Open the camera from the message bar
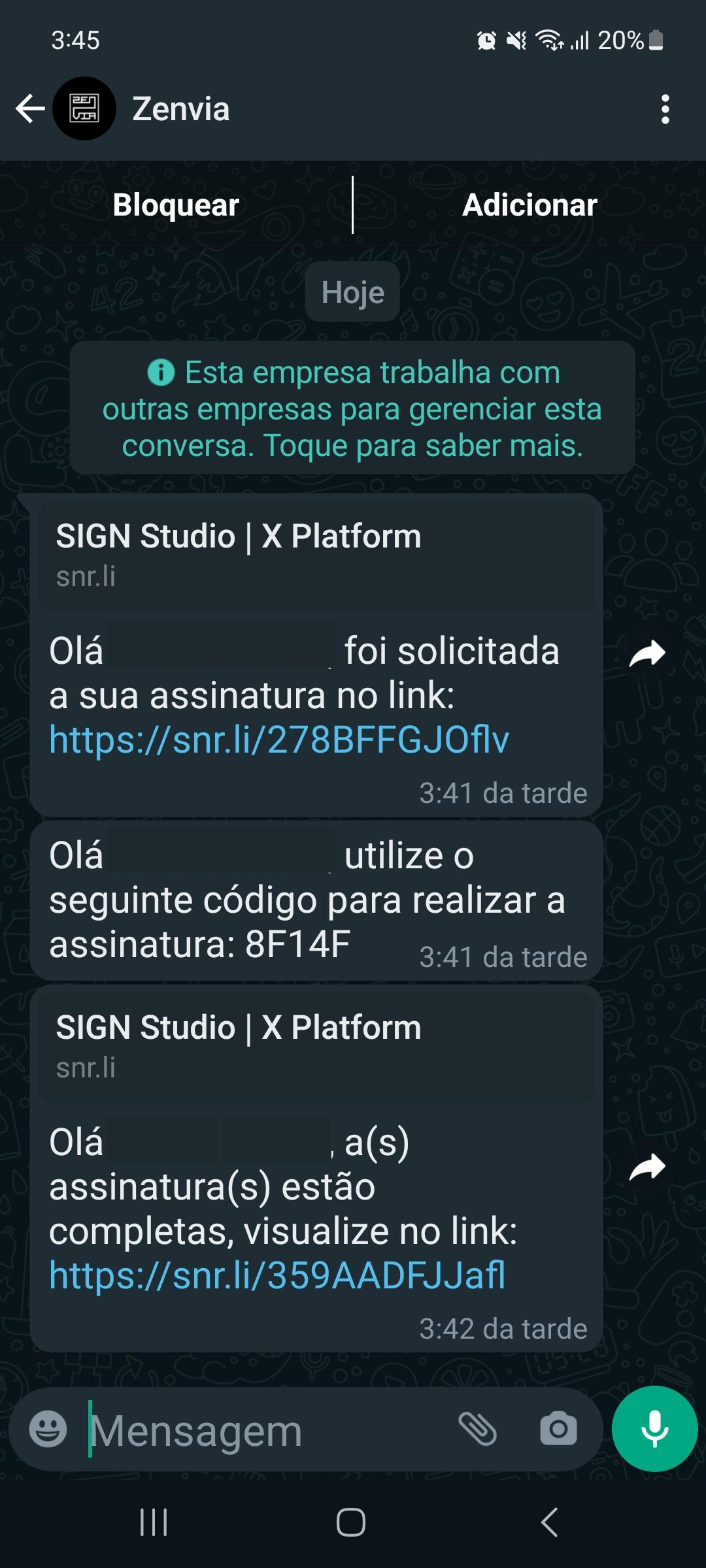Viewport: 706px width, 1568px height. point(558,1429)
